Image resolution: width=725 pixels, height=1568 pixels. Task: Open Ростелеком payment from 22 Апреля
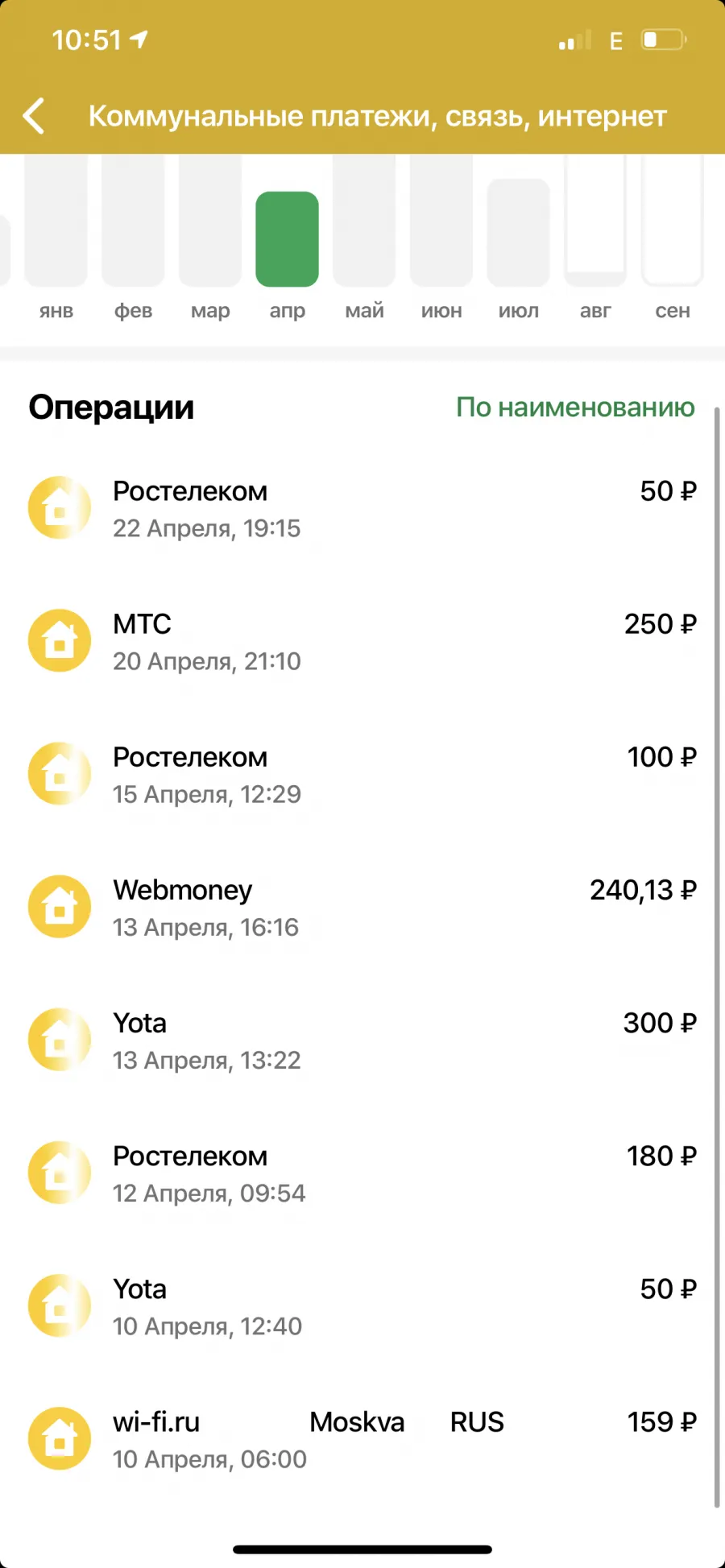point(362,509)
